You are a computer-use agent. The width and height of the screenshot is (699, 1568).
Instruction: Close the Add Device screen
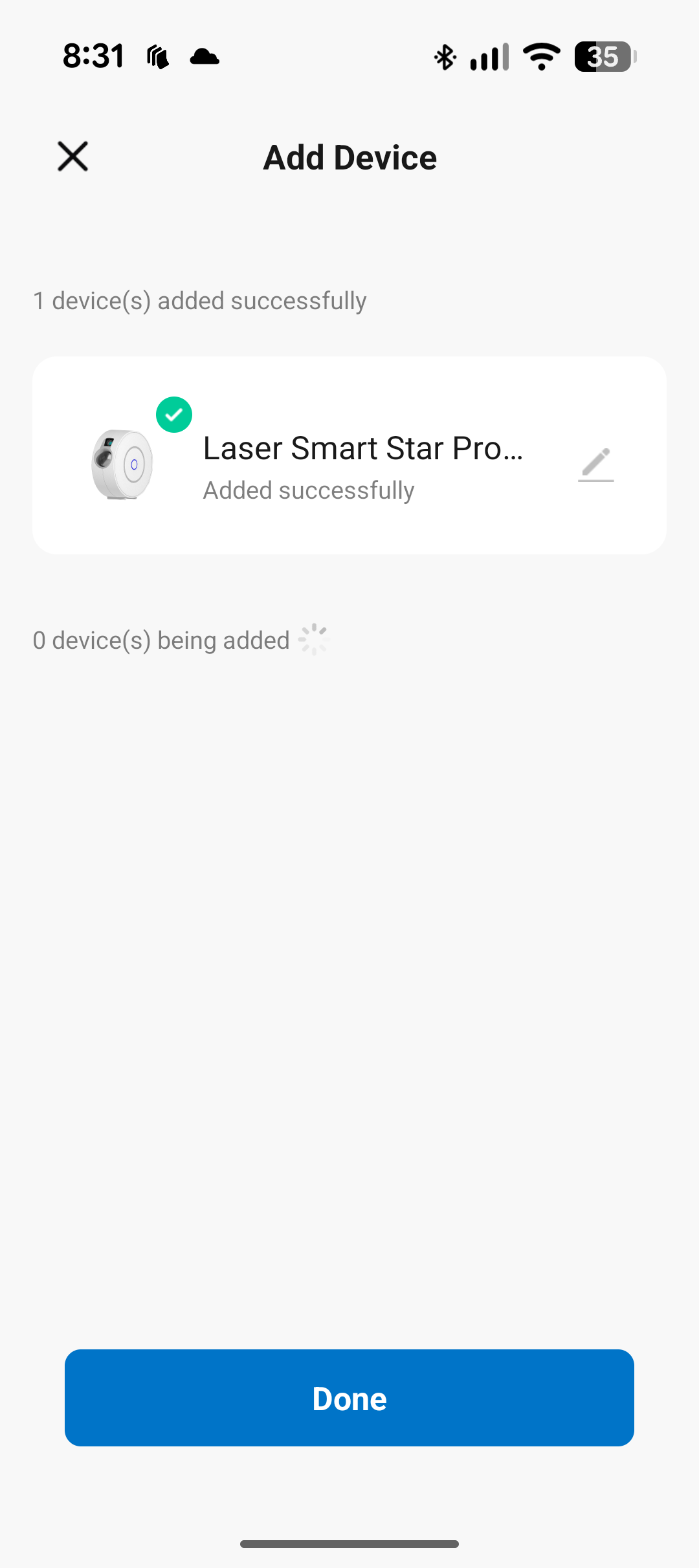72,157
